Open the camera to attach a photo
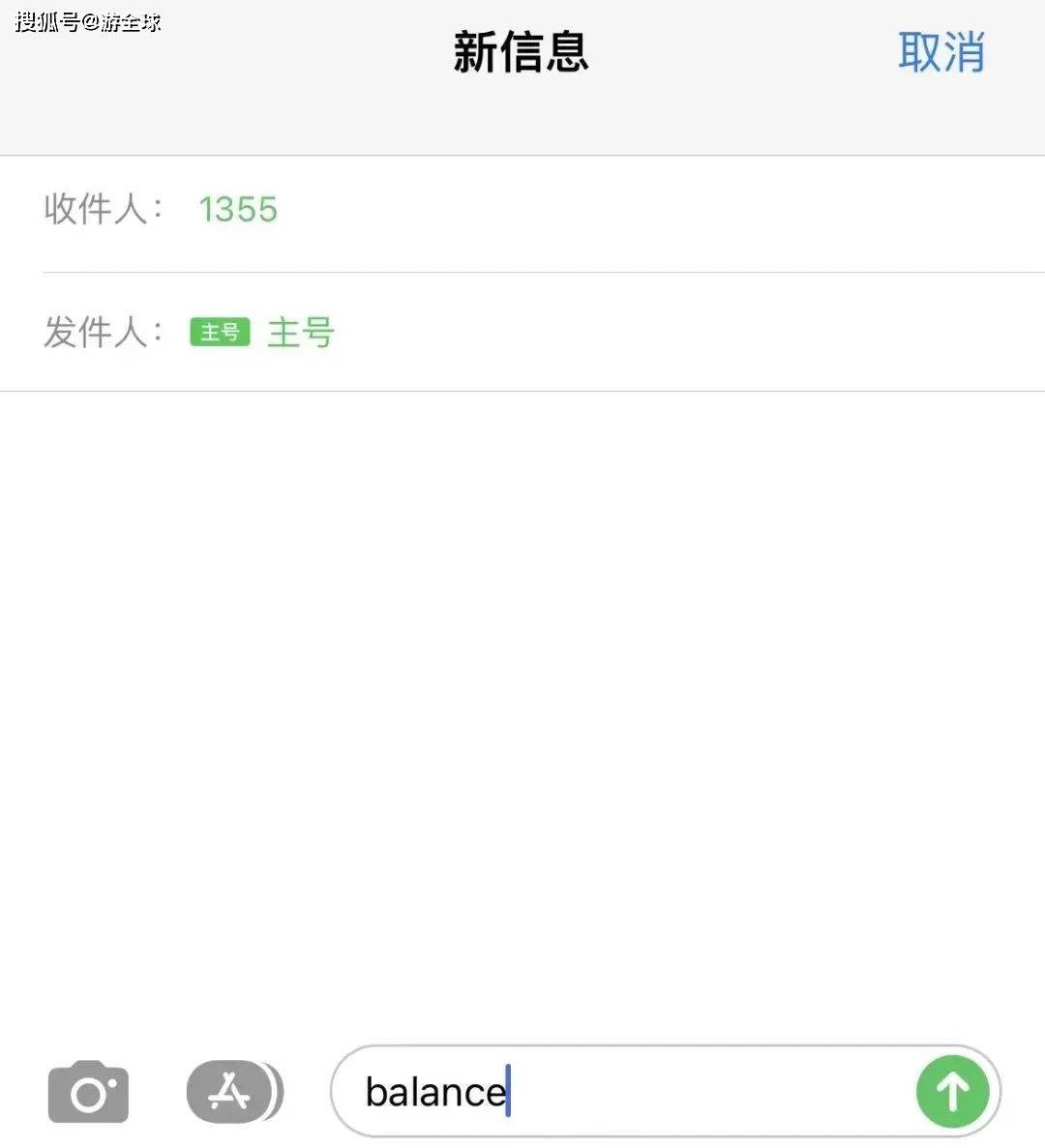 coord(88,1092)
